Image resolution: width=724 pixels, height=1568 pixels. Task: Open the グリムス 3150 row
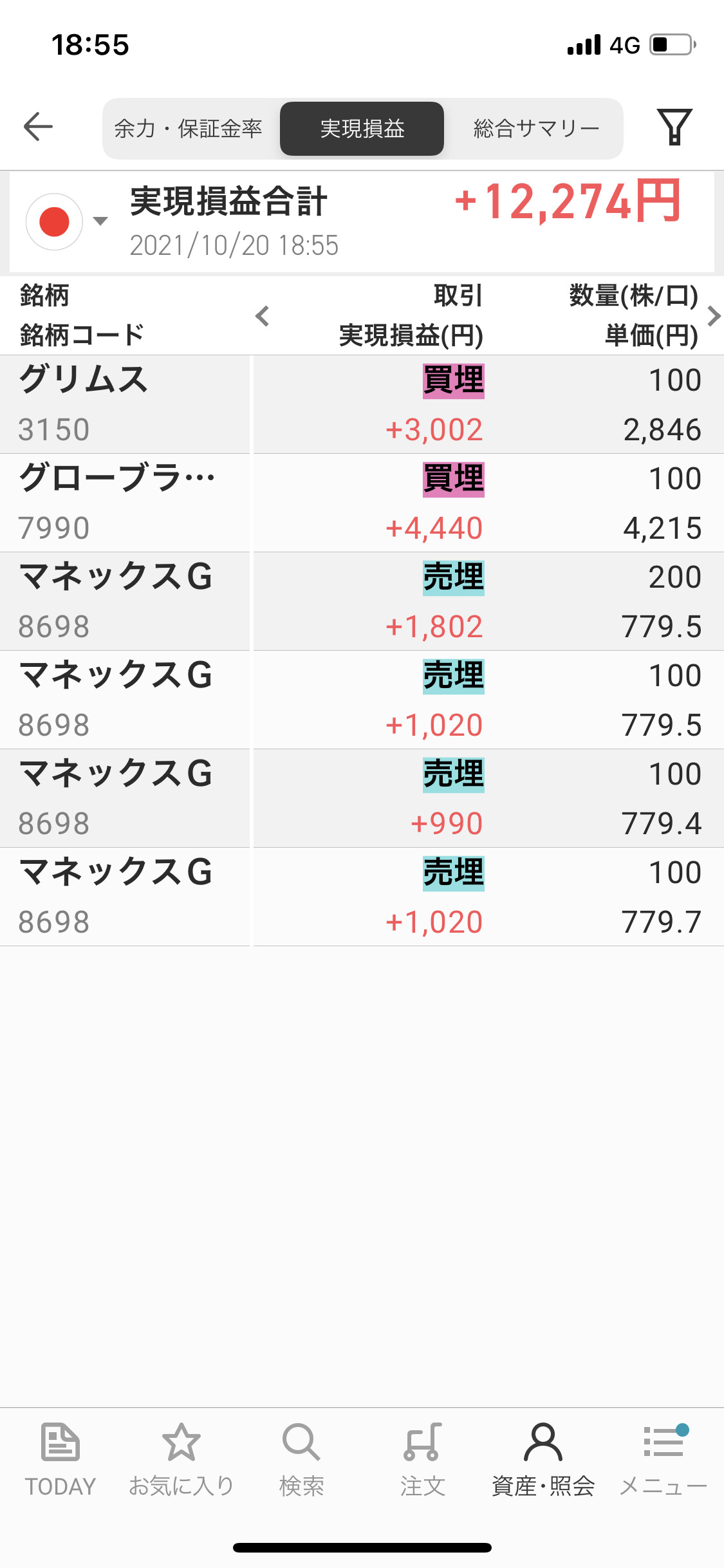(x=360, y=404)
